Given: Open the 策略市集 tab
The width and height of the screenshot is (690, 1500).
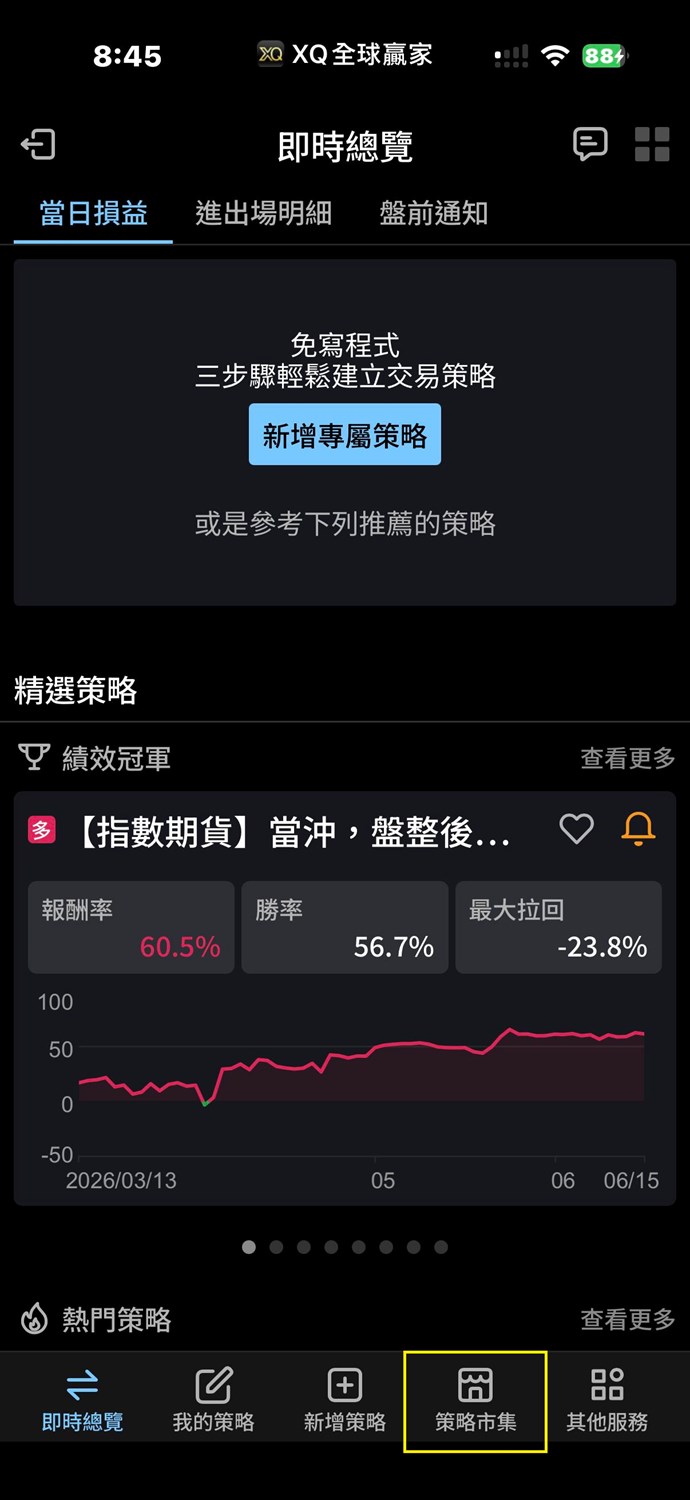Looking at the screenshot, I should tap(476, 1400).
